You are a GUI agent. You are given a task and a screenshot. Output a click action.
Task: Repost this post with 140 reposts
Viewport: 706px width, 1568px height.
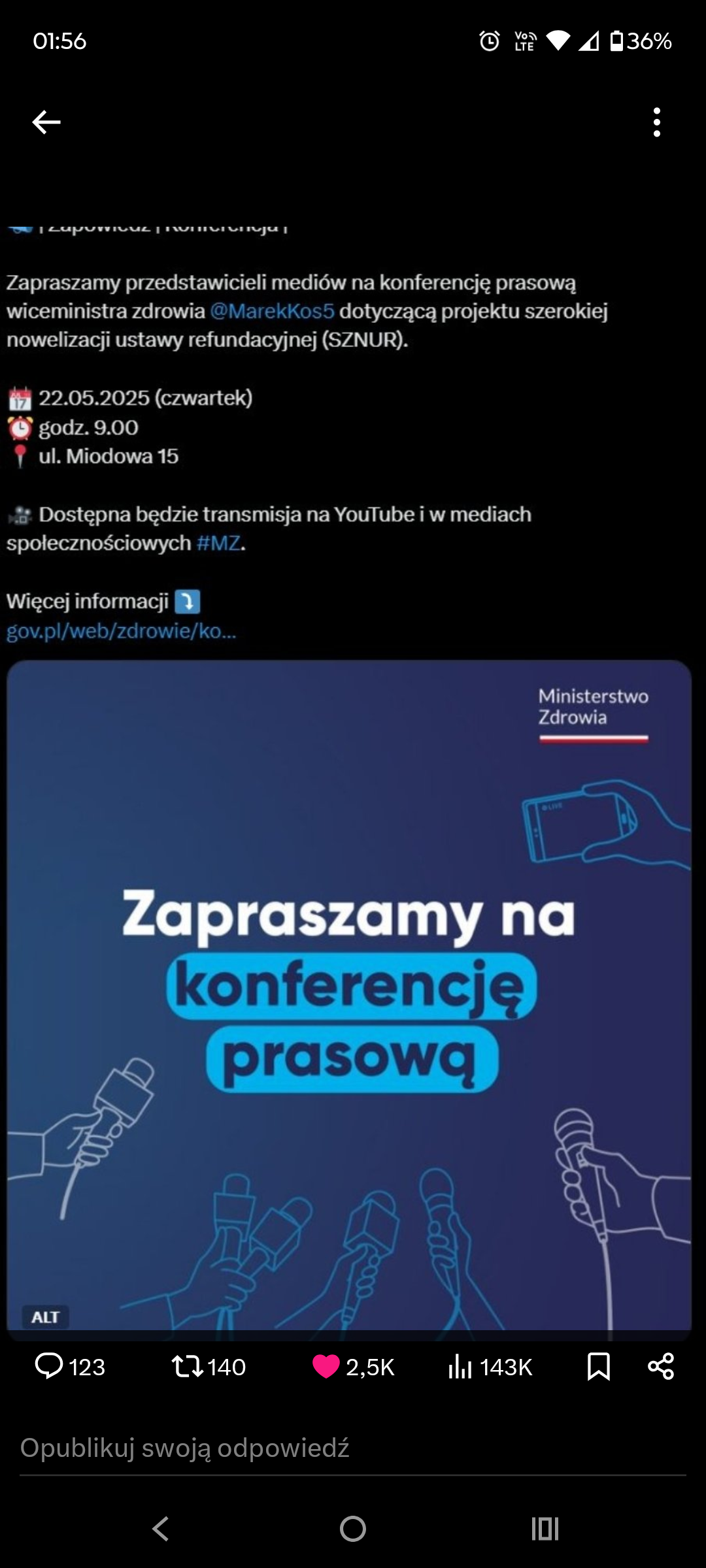point(208,1367)
